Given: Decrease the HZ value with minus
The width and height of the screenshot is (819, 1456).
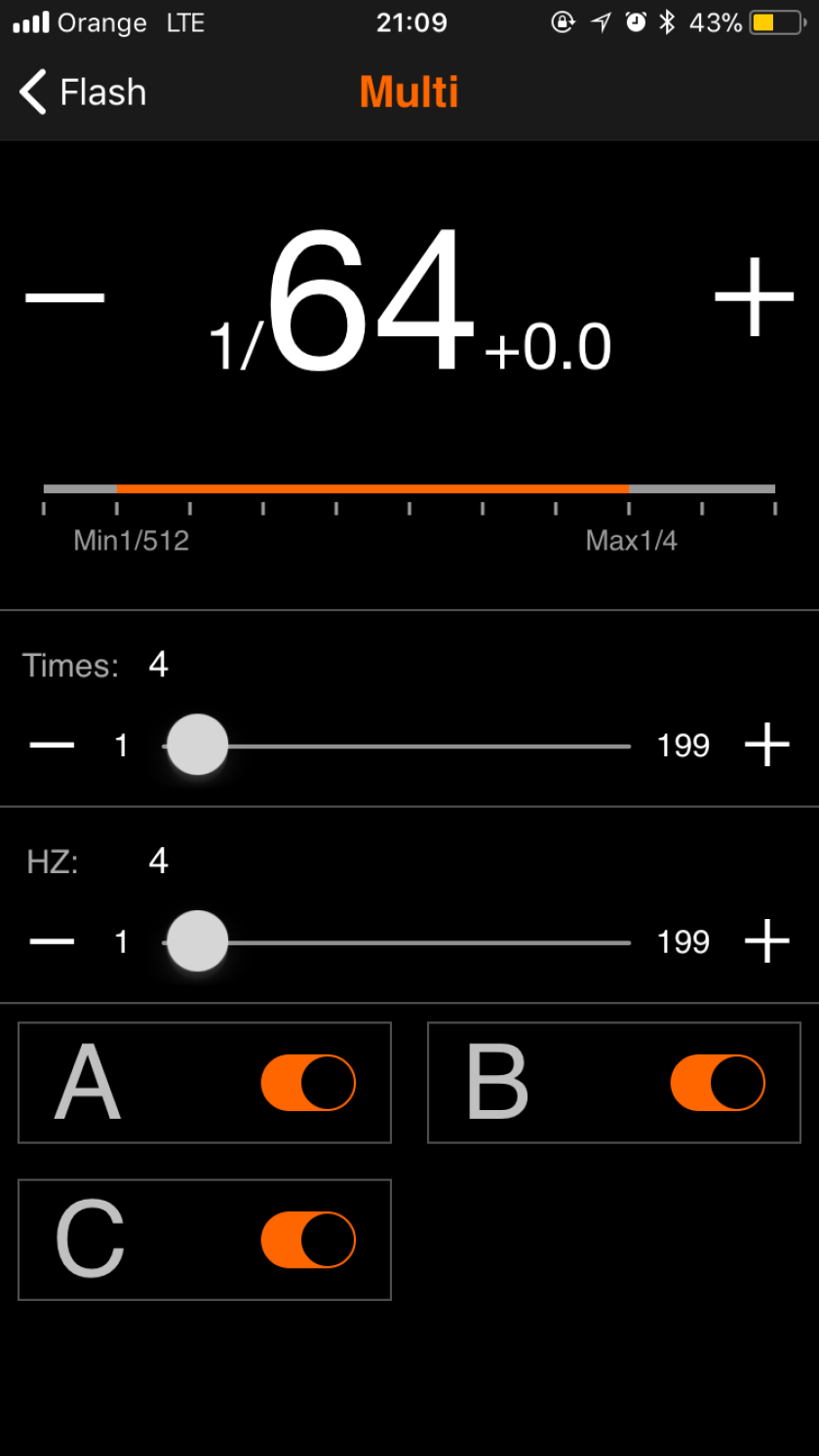Looking at the screenshot, I should [52, 941].
